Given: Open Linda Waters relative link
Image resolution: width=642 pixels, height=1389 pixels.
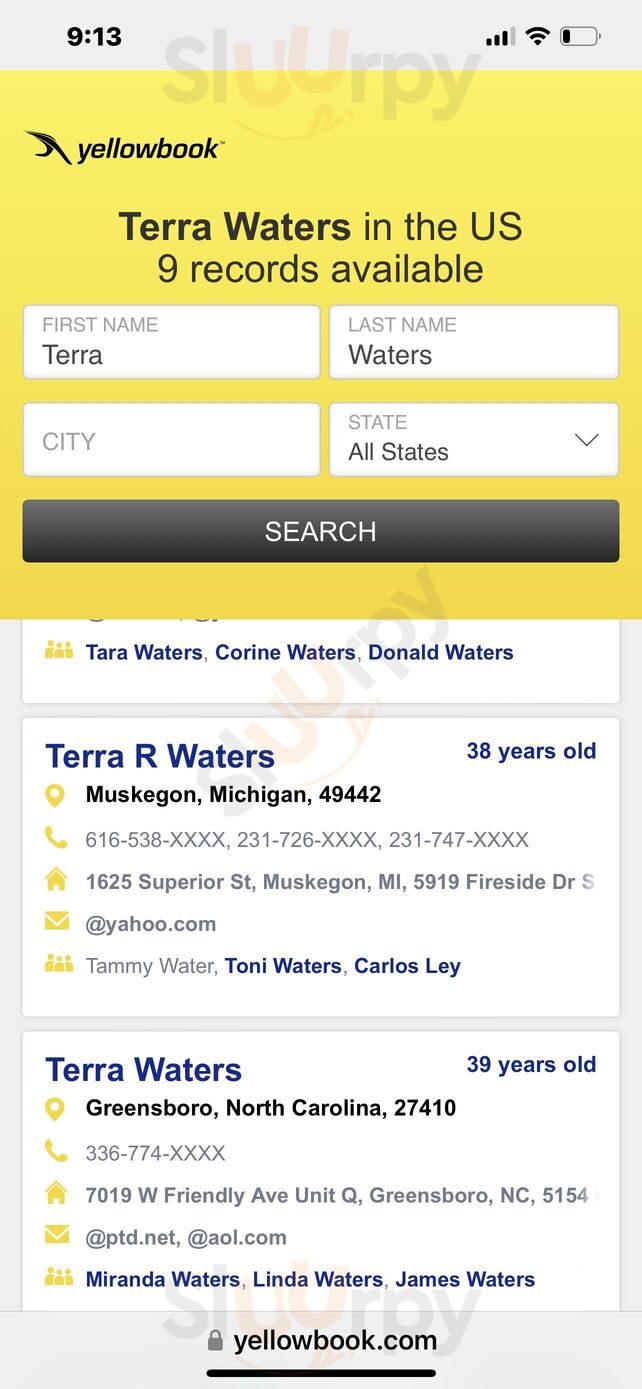Looking at the screenshot, I should pos(318,1279).
